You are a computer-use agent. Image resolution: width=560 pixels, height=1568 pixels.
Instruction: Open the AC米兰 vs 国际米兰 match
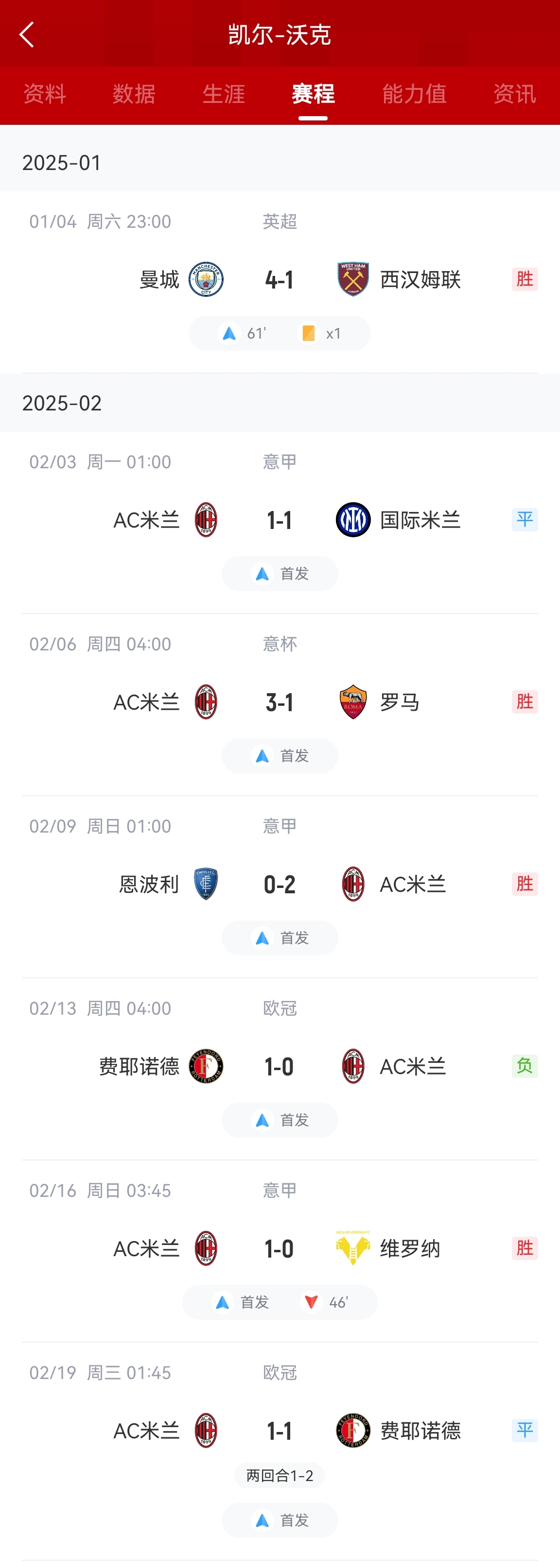click(280, 520)
